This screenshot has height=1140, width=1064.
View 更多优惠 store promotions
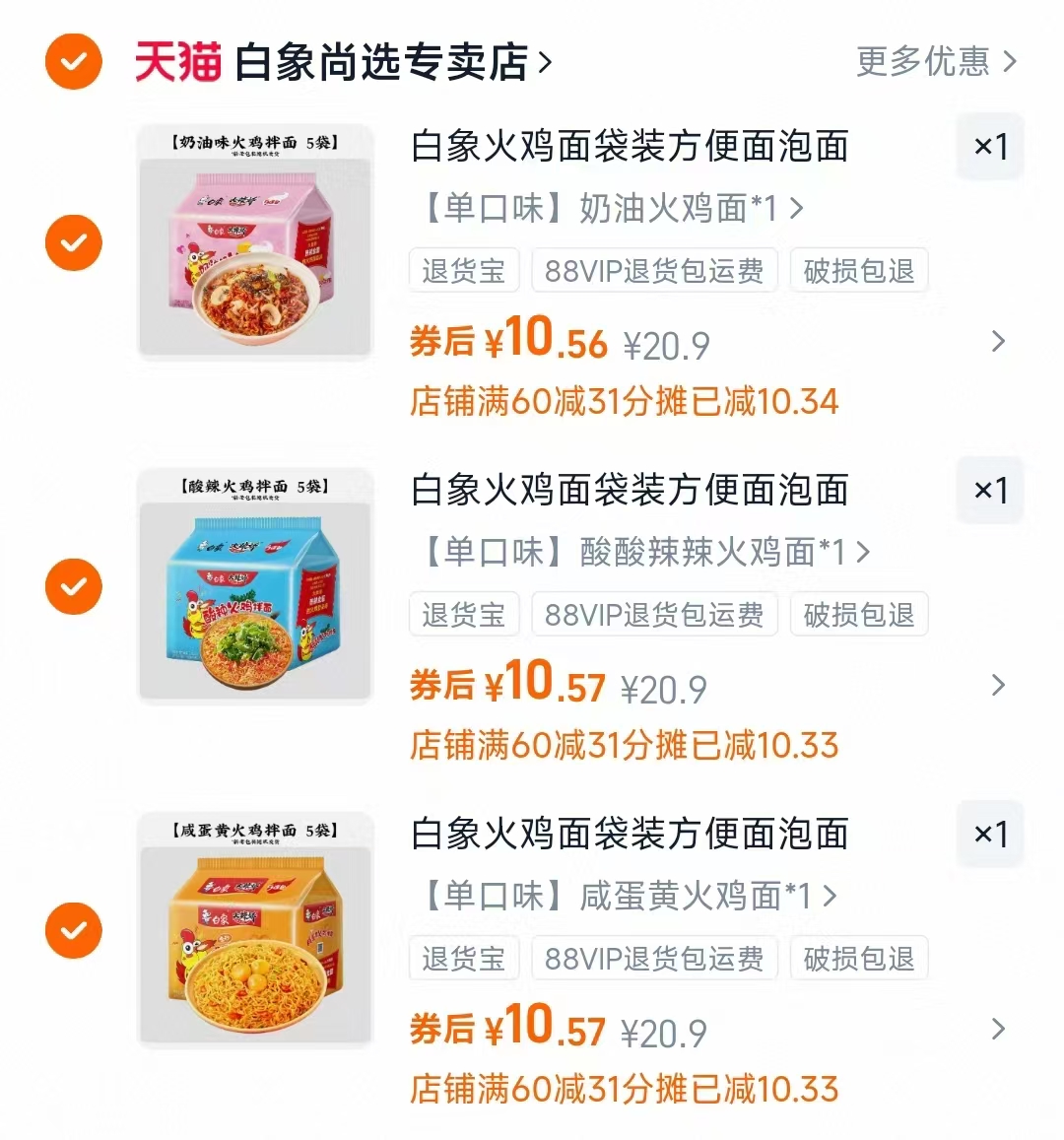click(924, 62)
